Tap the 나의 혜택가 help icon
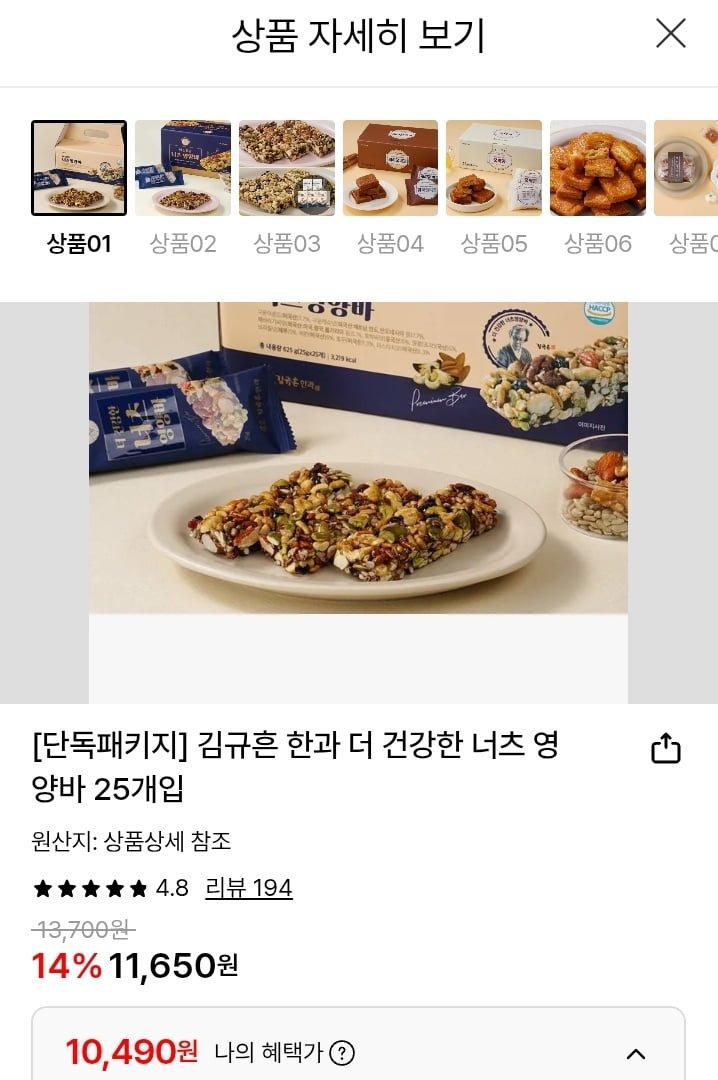The image size is (718, 1080). click(342, 1053)
